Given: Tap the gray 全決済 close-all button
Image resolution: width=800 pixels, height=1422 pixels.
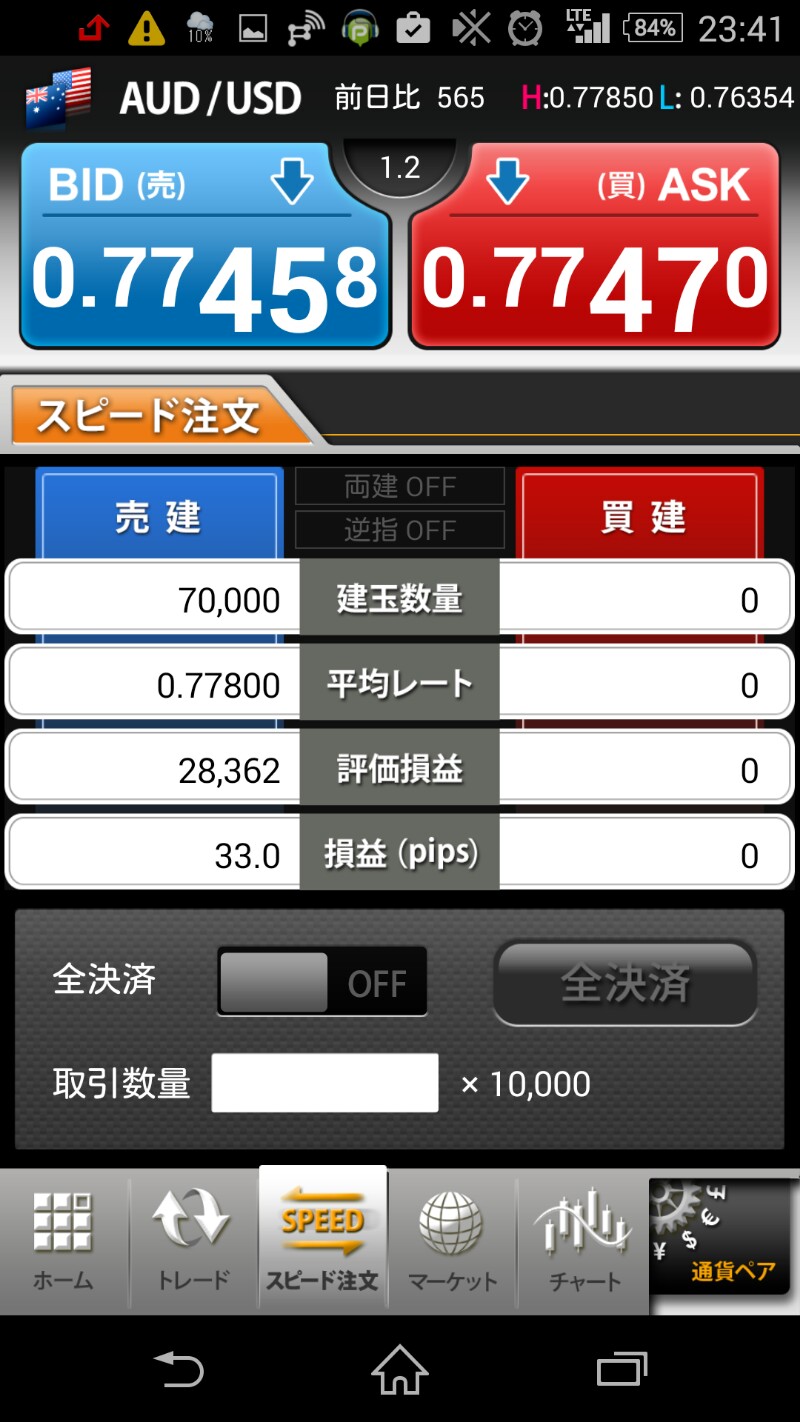Looking at the screenshot, I should coord(625,983).
